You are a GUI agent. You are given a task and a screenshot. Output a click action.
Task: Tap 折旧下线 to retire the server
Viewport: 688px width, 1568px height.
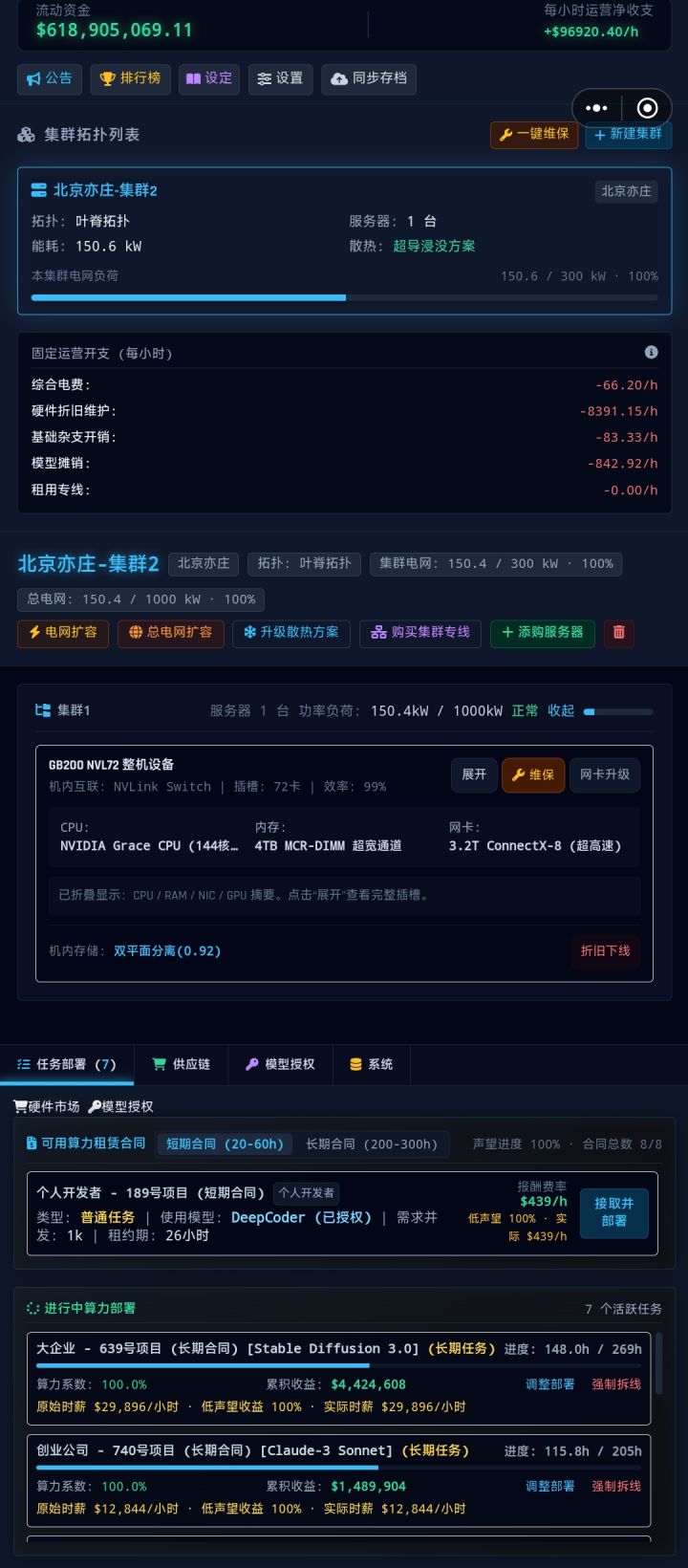point(605,950)
